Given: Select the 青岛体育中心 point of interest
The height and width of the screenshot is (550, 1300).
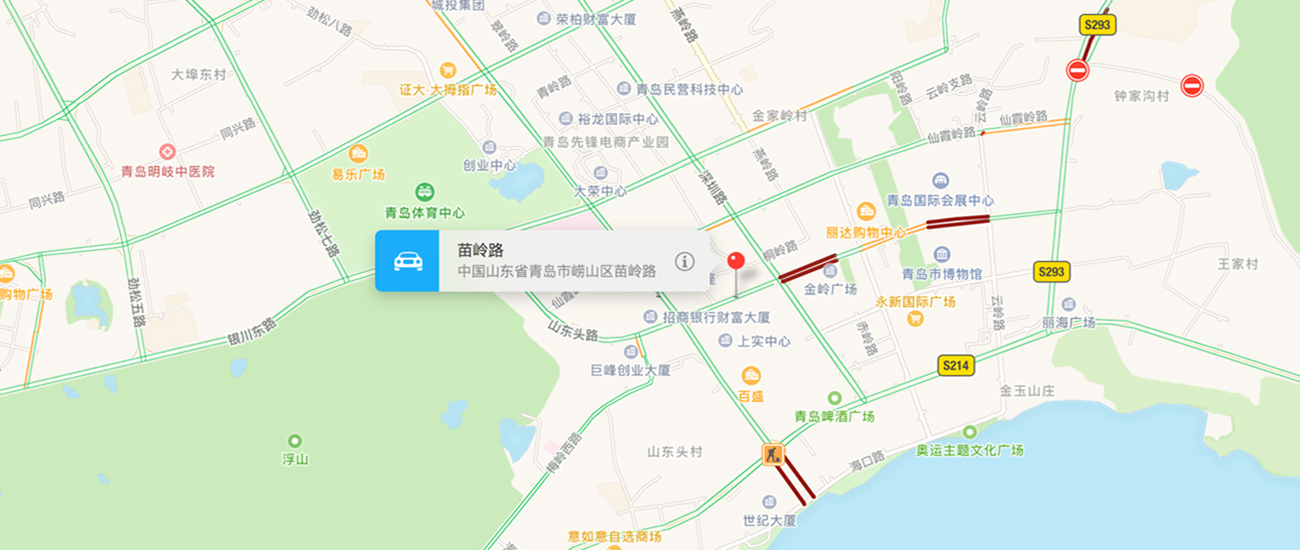Looking at the screenshot, I should pyautogui.click(x=424, y=191).
